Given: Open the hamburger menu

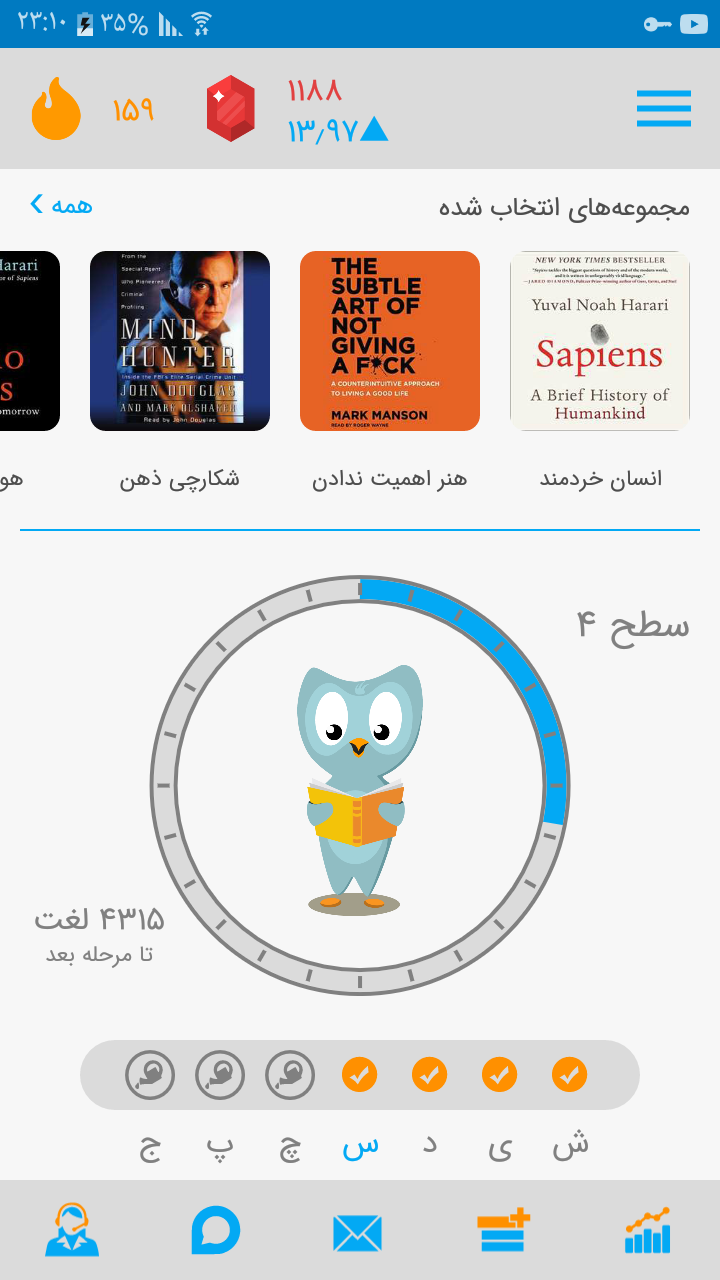Looking at the screenshot, I should [664, 108].
